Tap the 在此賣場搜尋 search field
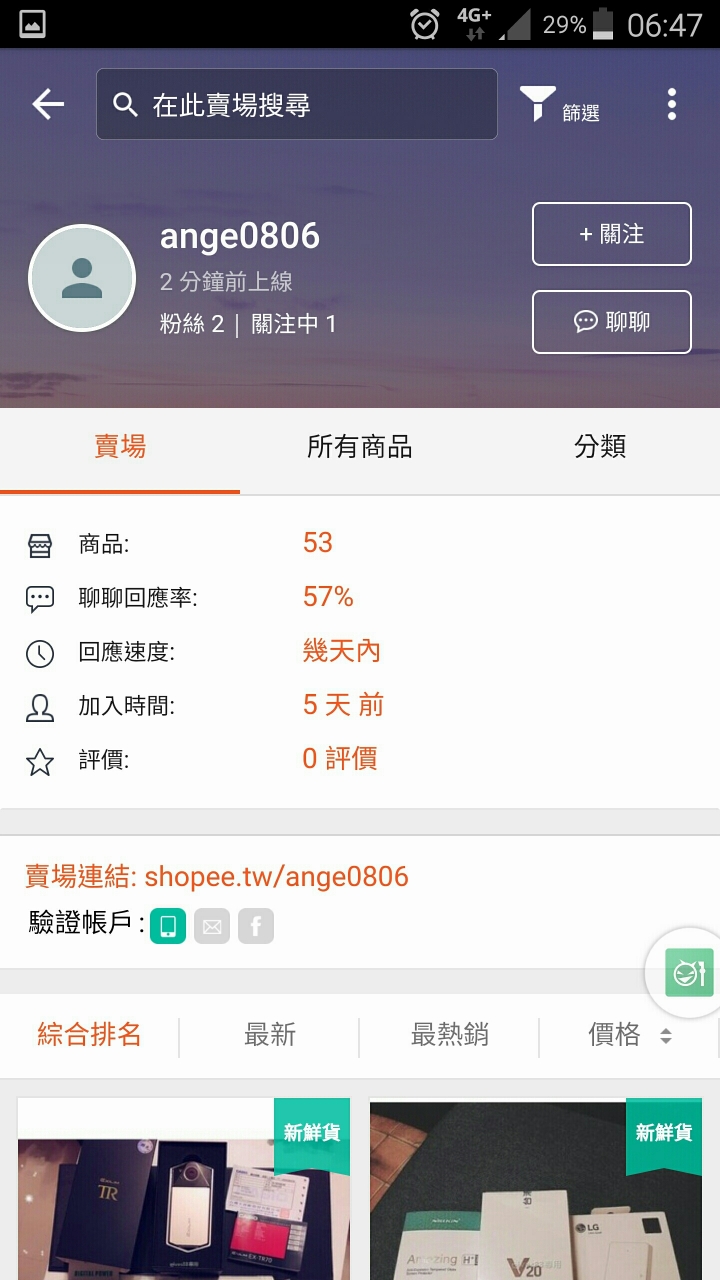720x1280 pixels. pyautogui.click(x=297, y=104)
